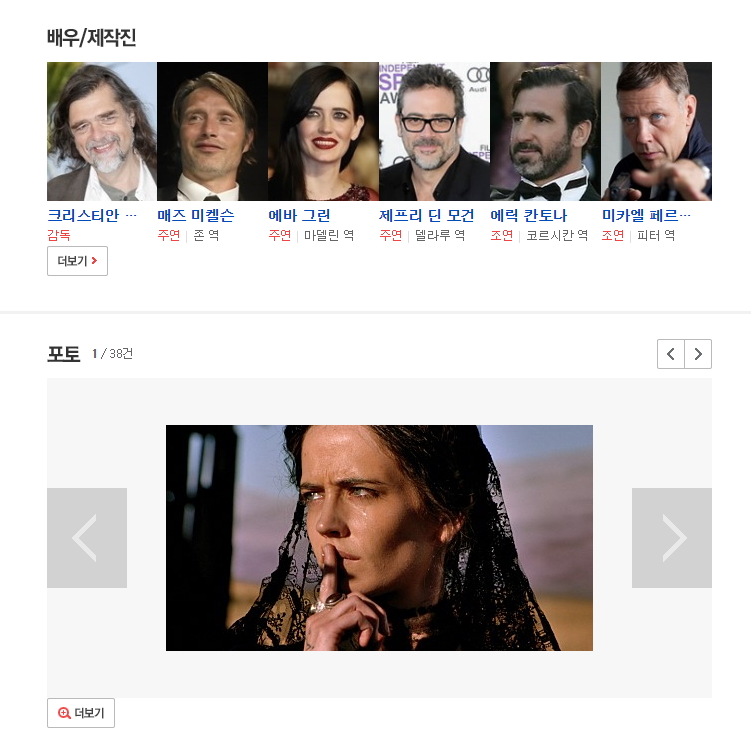Open 미카엘 페르 actor page

pyautogui.click(x=646, y=215)
